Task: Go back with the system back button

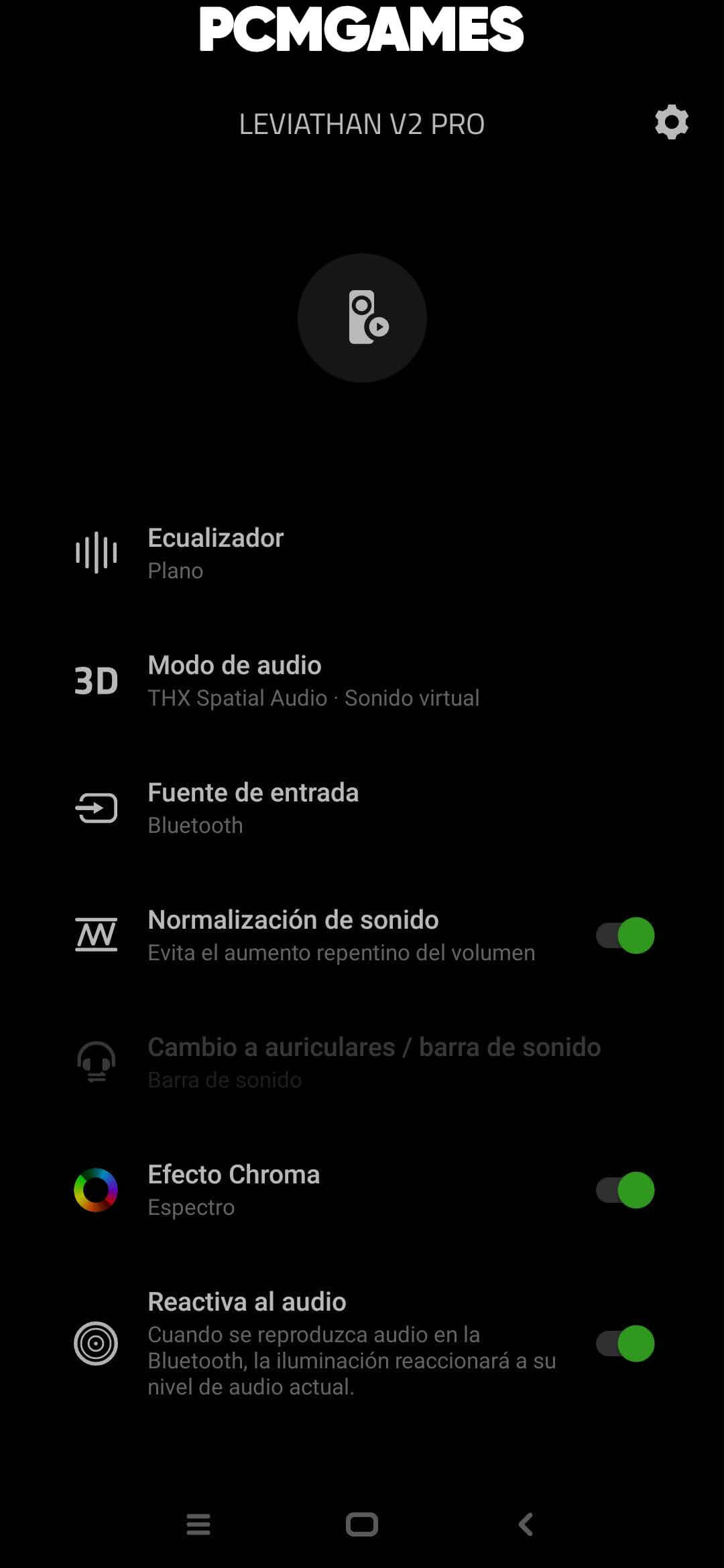Action: coord(526,1524)
